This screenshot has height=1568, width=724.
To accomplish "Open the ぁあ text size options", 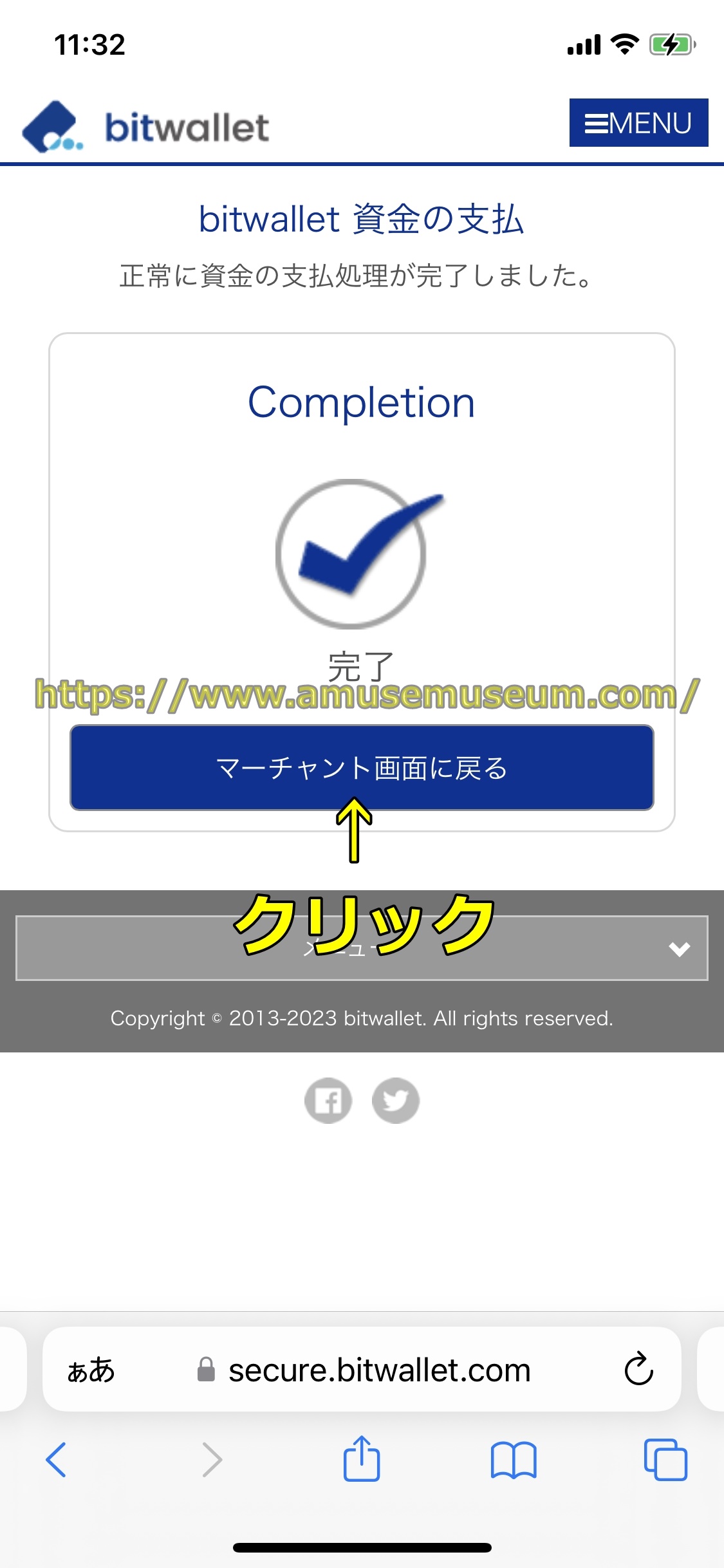I will coord(91,1370).
